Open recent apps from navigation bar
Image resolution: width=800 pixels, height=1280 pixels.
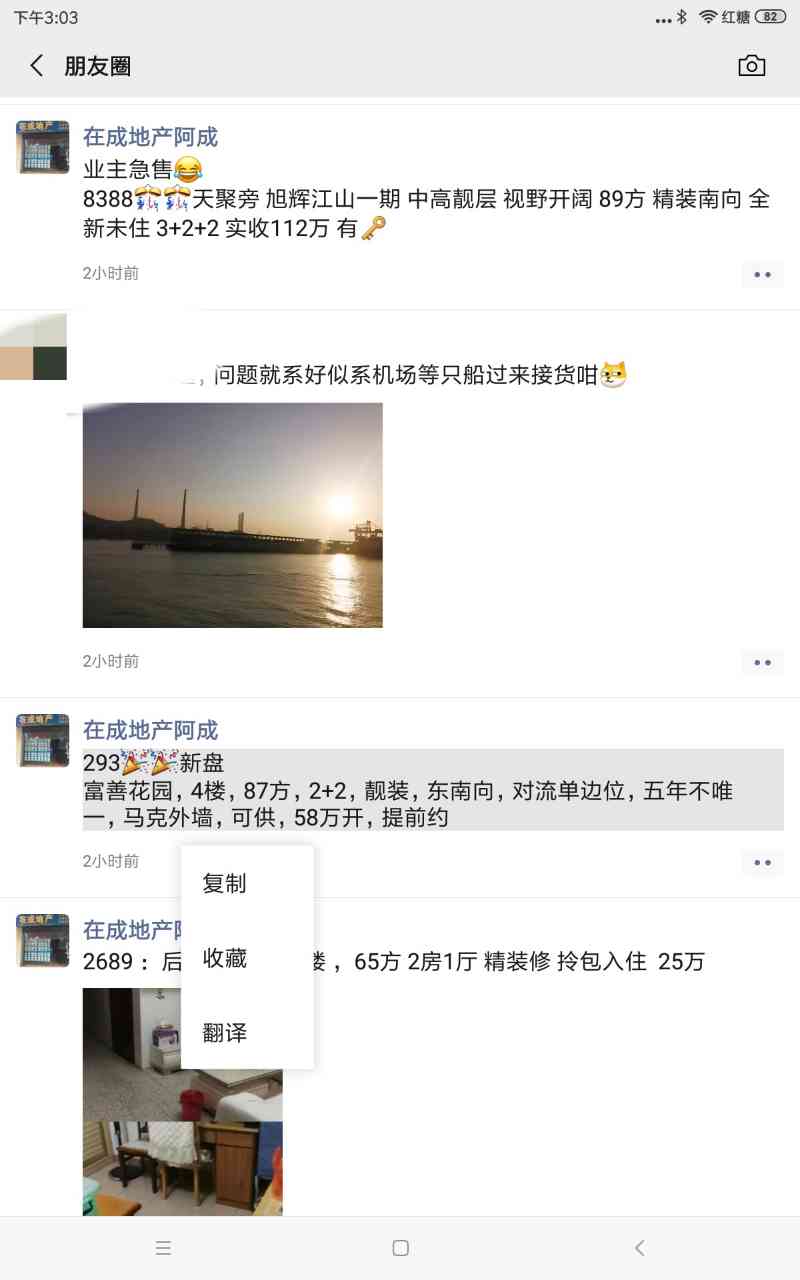click(x=164, y=1248)
